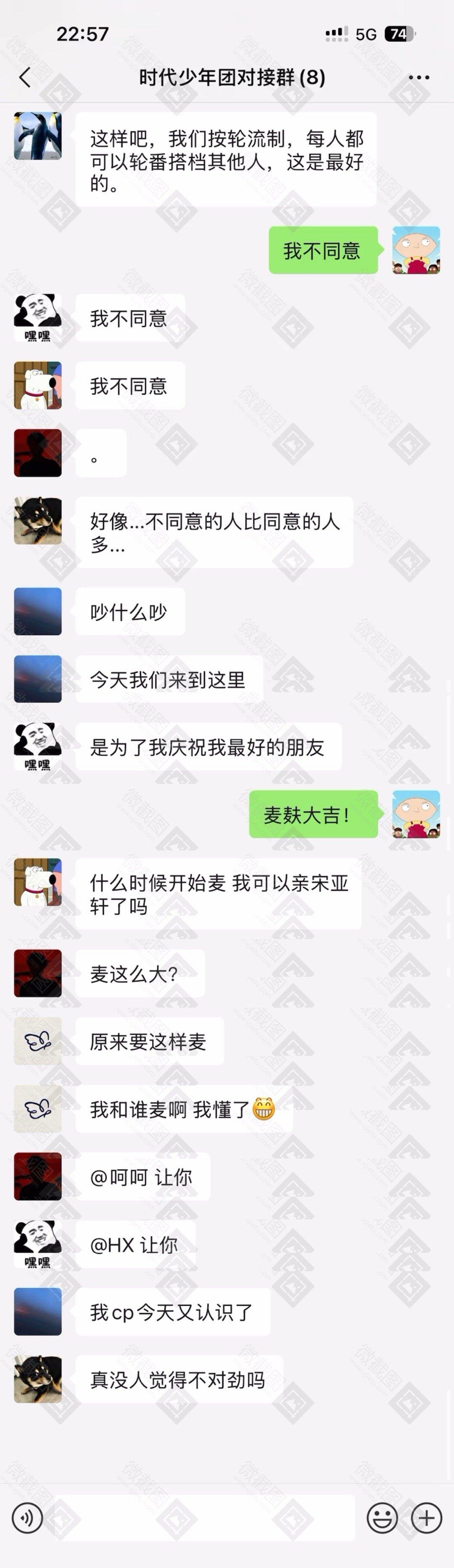Open avatar beside @呵呵 让你

pyautogui.click(x=38, y=1176)
